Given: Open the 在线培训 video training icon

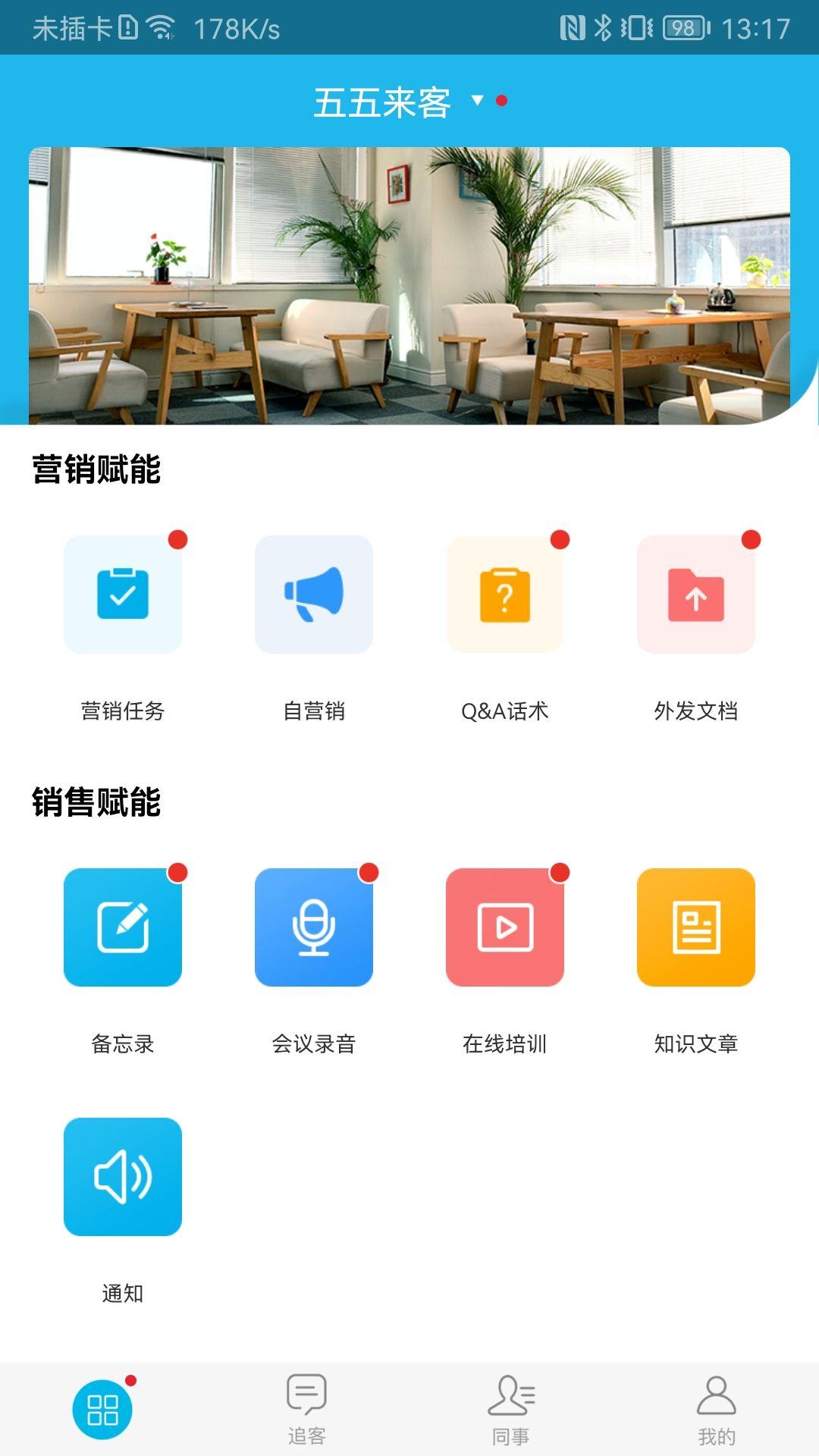Looking at the screenshot, I should pyautogui.click(x=506, y=927).
